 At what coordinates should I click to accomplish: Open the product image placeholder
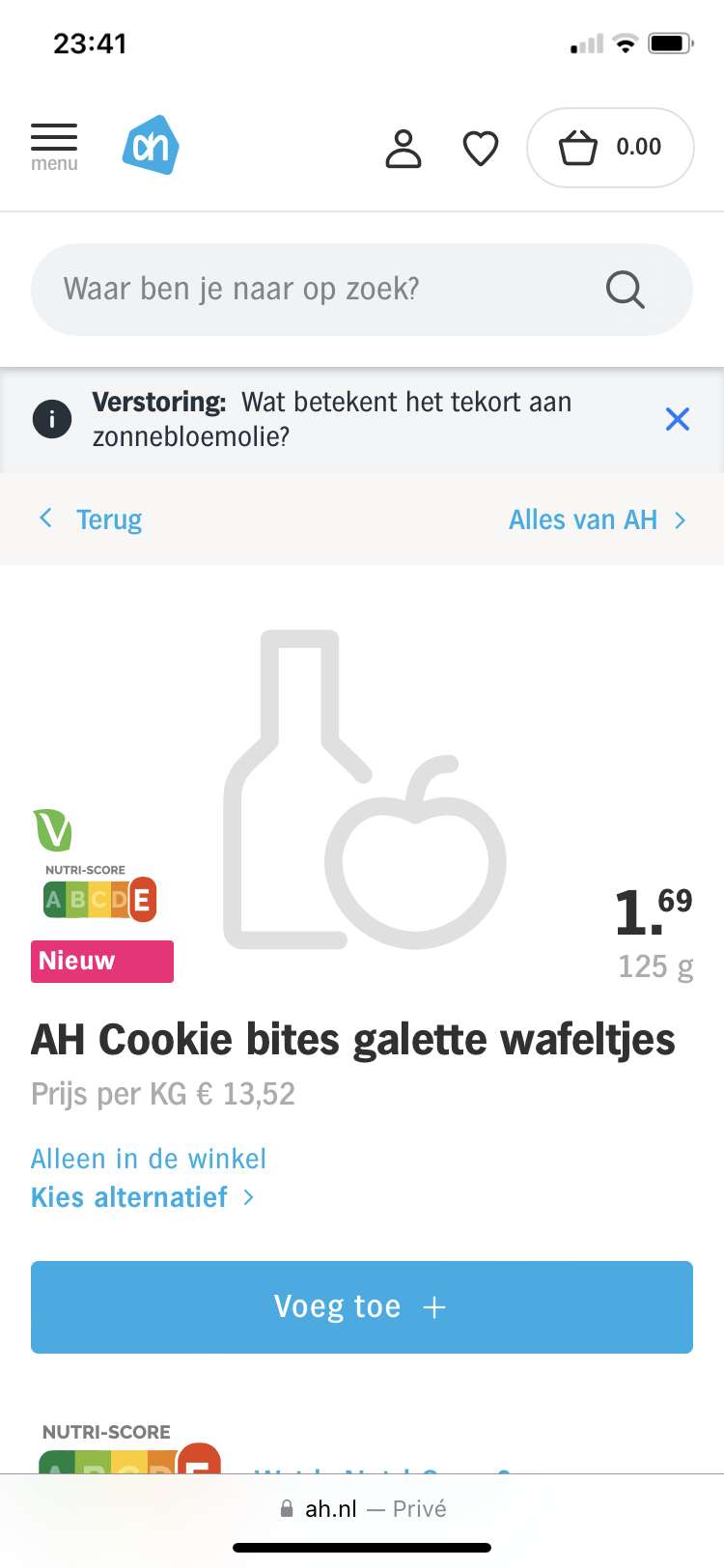[365, 790]
